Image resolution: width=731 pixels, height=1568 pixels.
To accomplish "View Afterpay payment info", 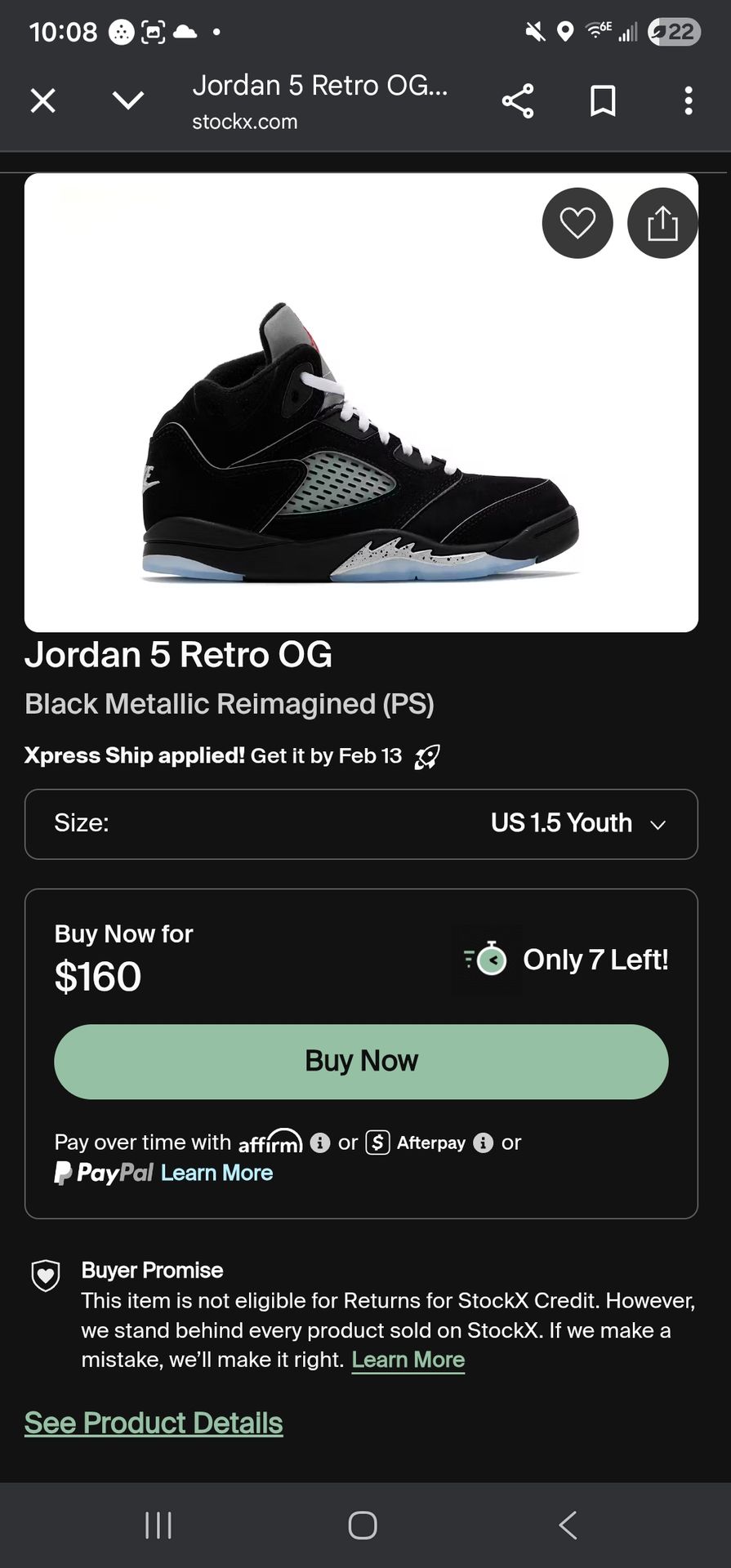I will 484,1143.
